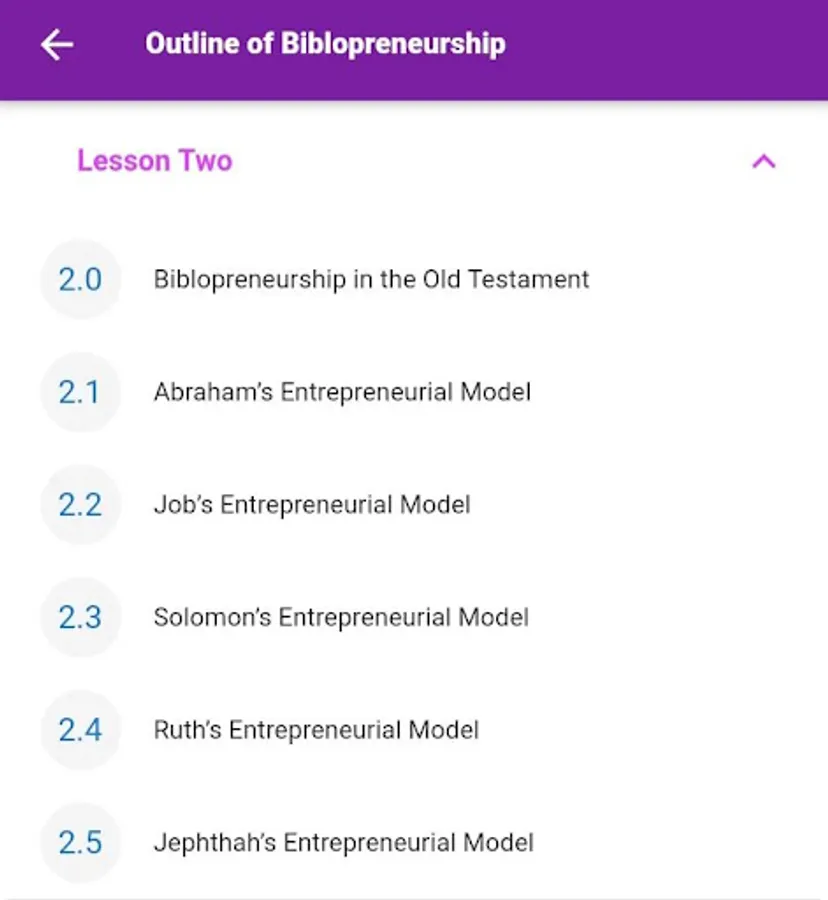Screen dimensions: 828x900
Task: Collapse the Lesson Two section
Action: click(x=763, y=161)
